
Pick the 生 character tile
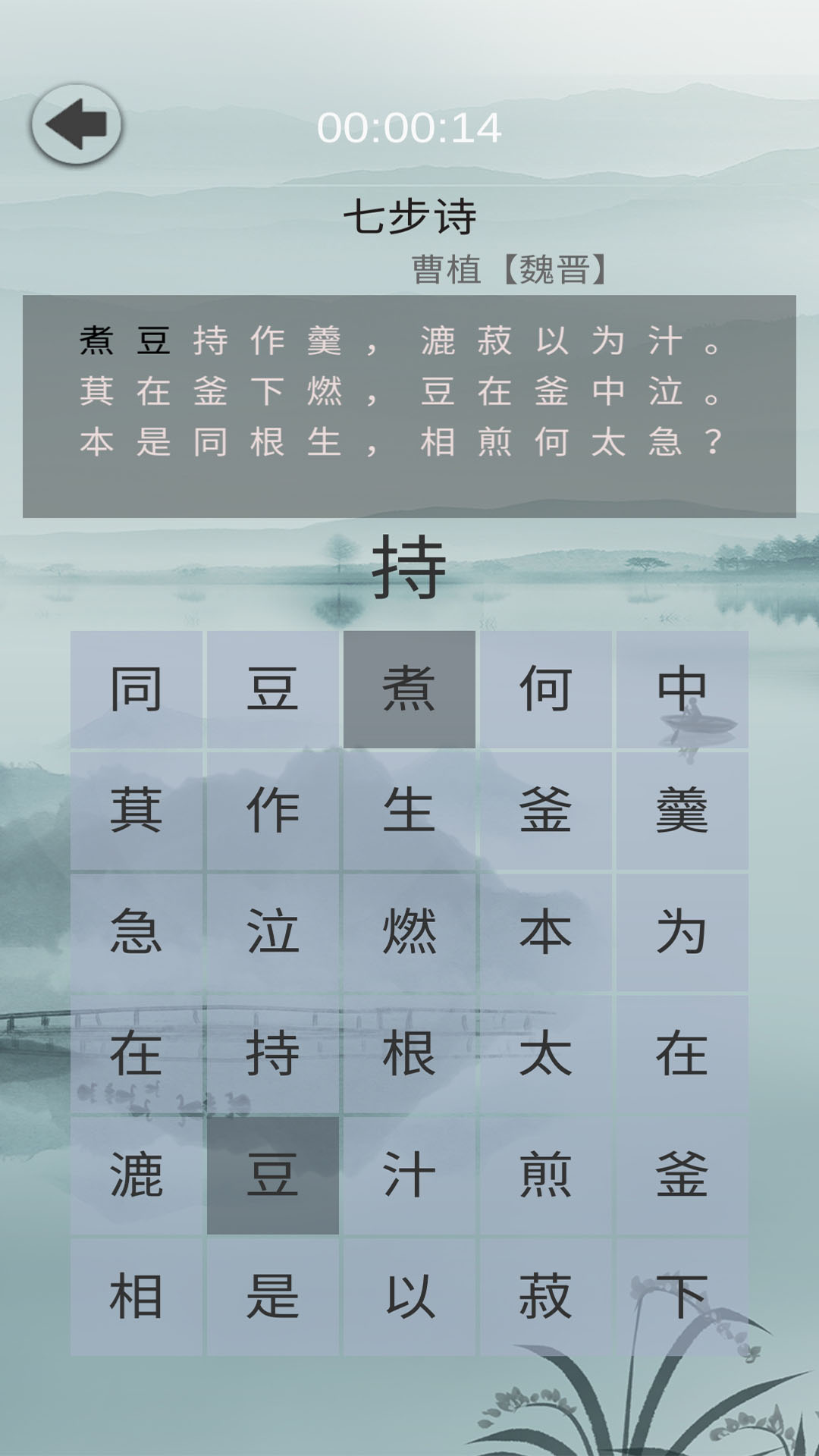coord(409,811)
